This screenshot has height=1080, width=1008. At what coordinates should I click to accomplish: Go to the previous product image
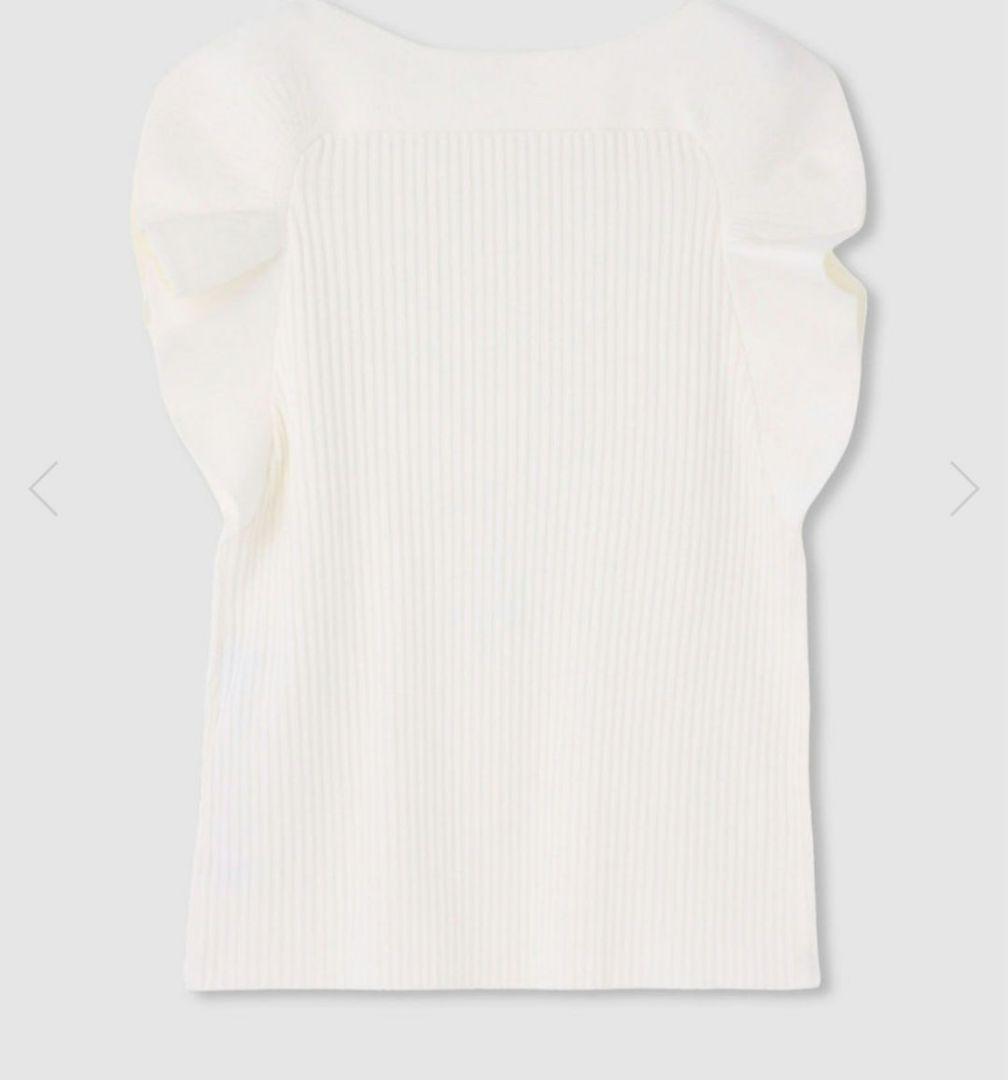(44, 489)
